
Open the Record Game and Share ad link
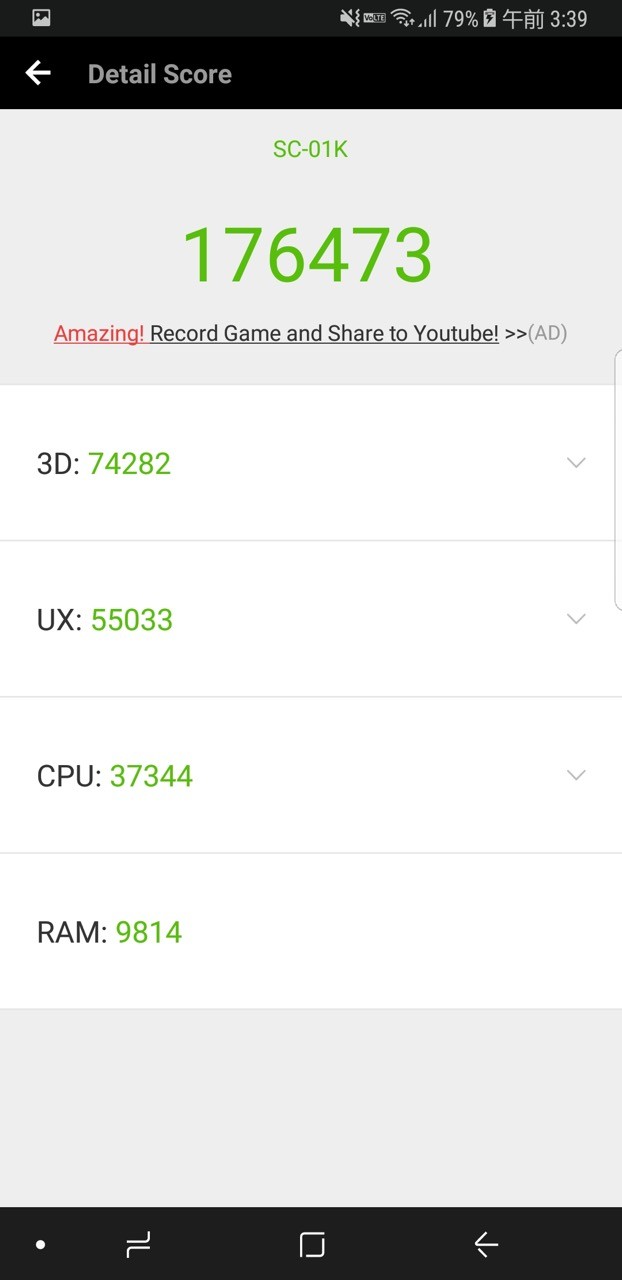pyautogui.click(x=311, y=333)
